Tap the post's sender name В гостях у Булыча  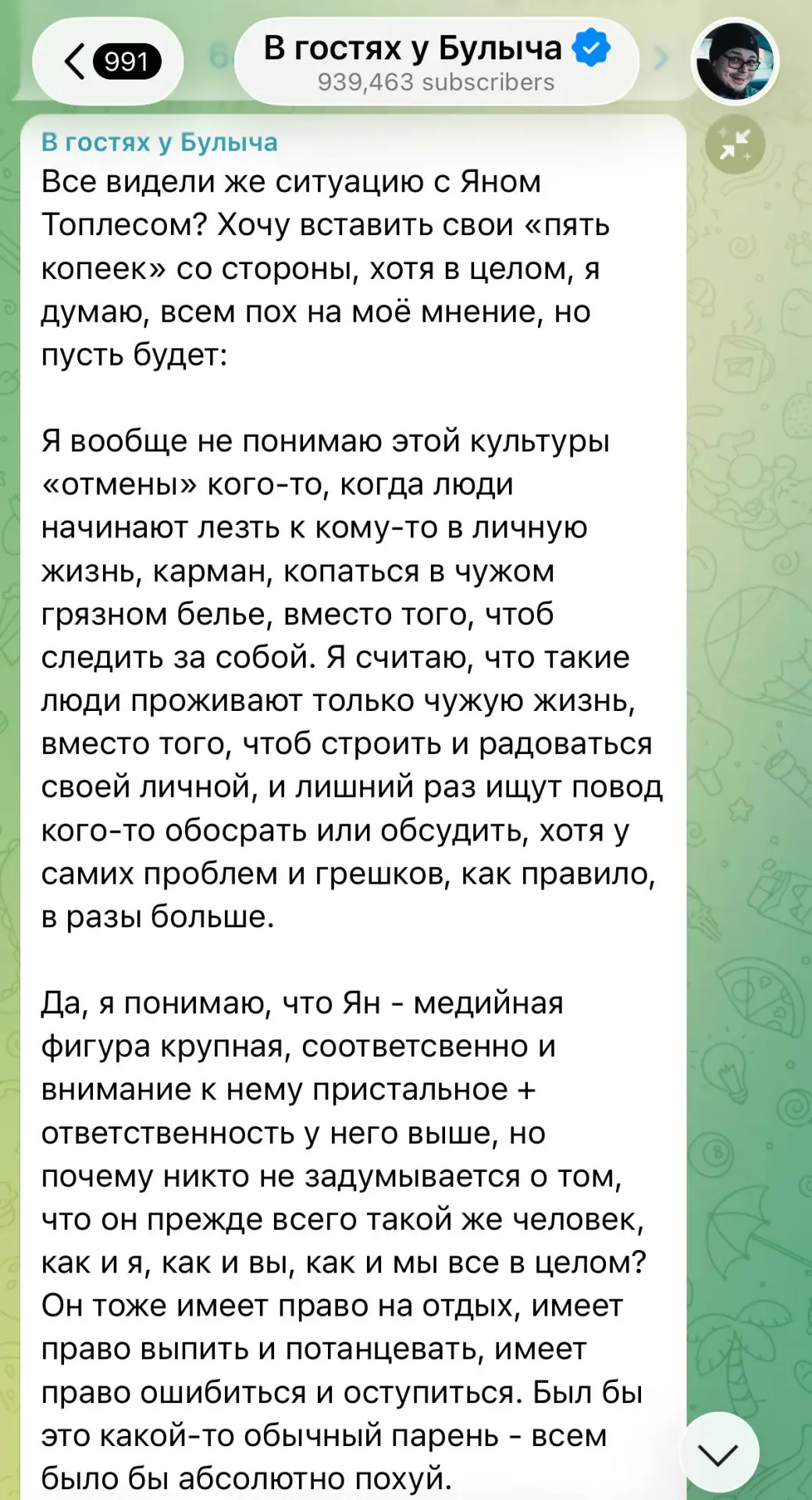pos(159,142)
